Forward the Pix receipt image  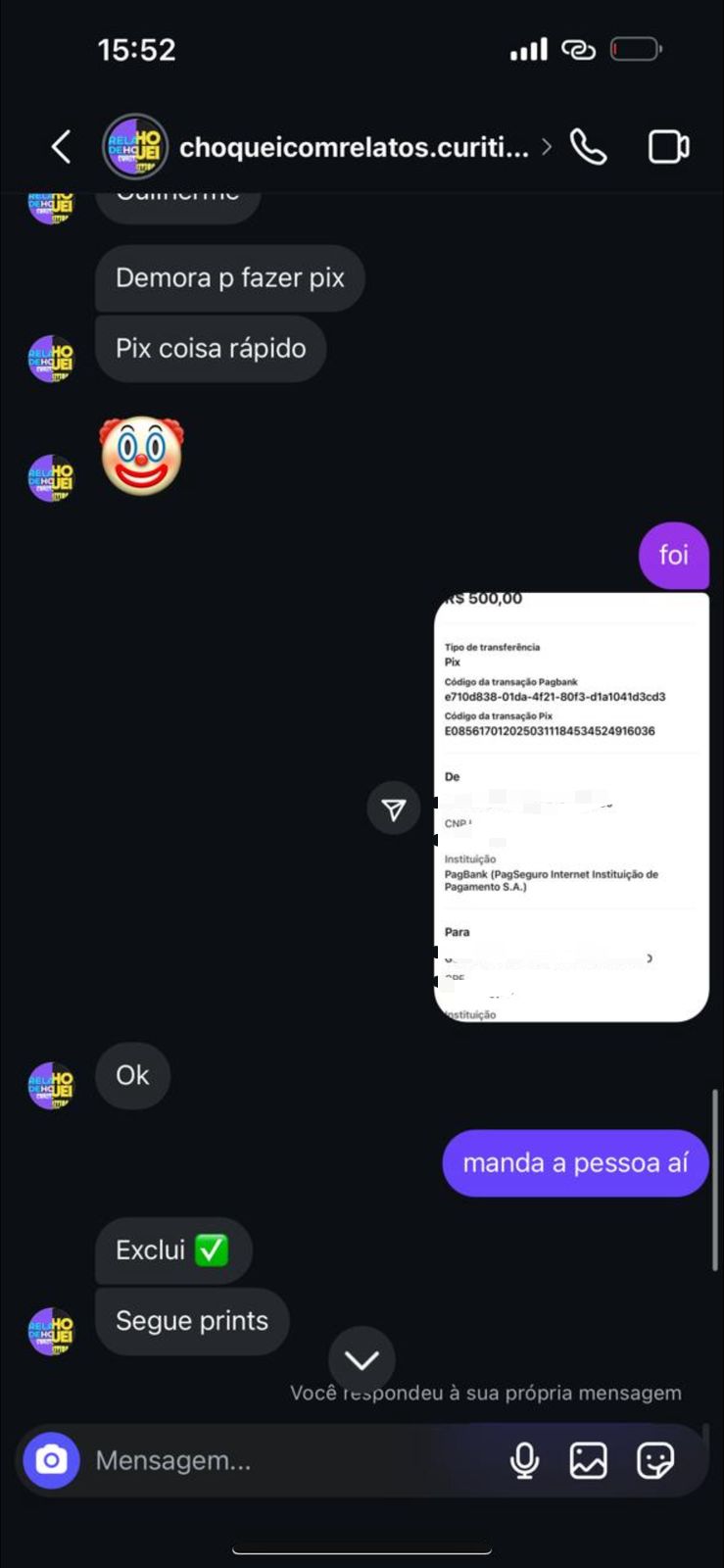click(x=394, y=808)
